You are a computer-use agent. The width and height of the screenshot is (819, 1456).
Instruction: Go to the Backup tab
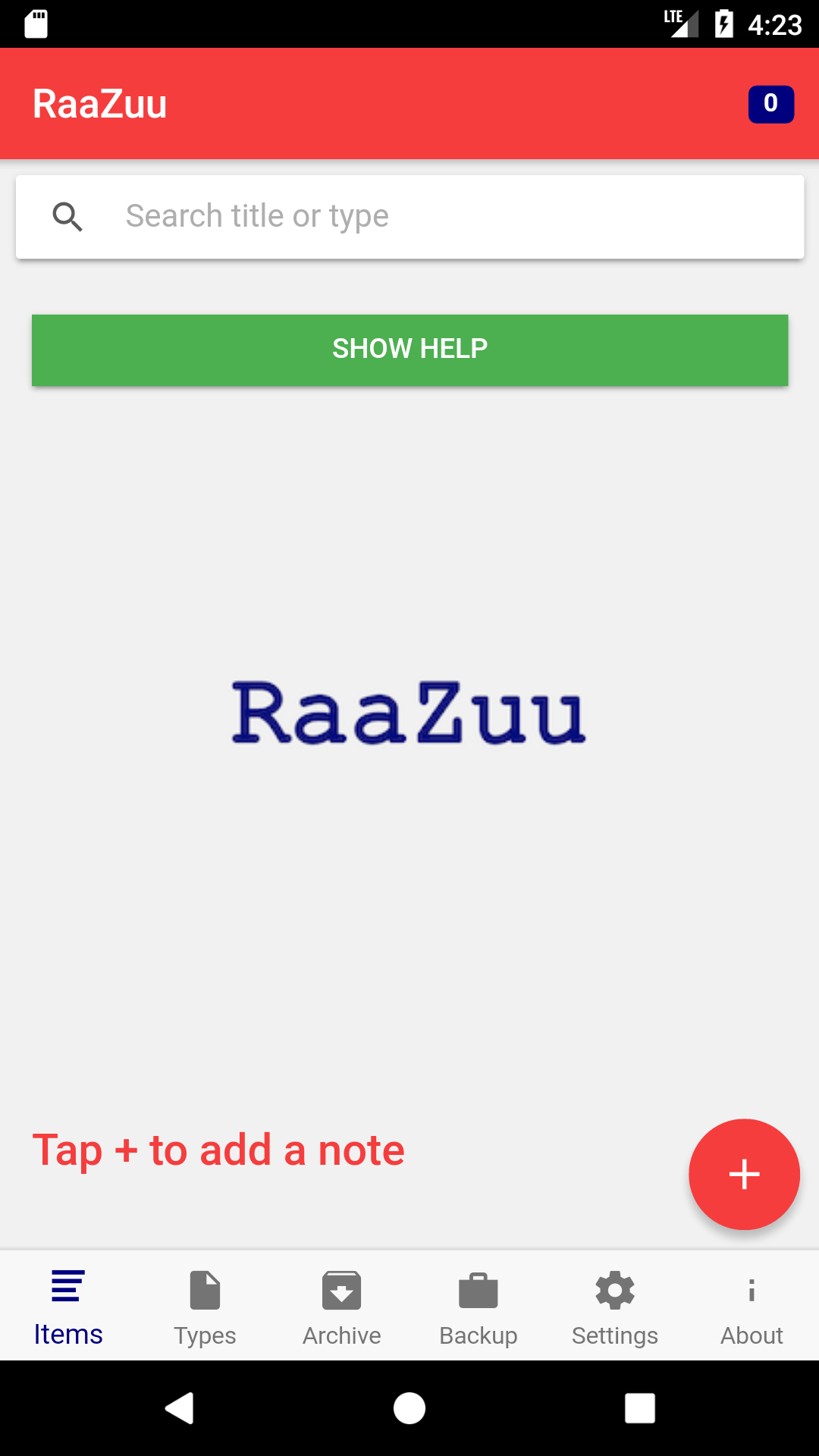(x=478, y=1307)
